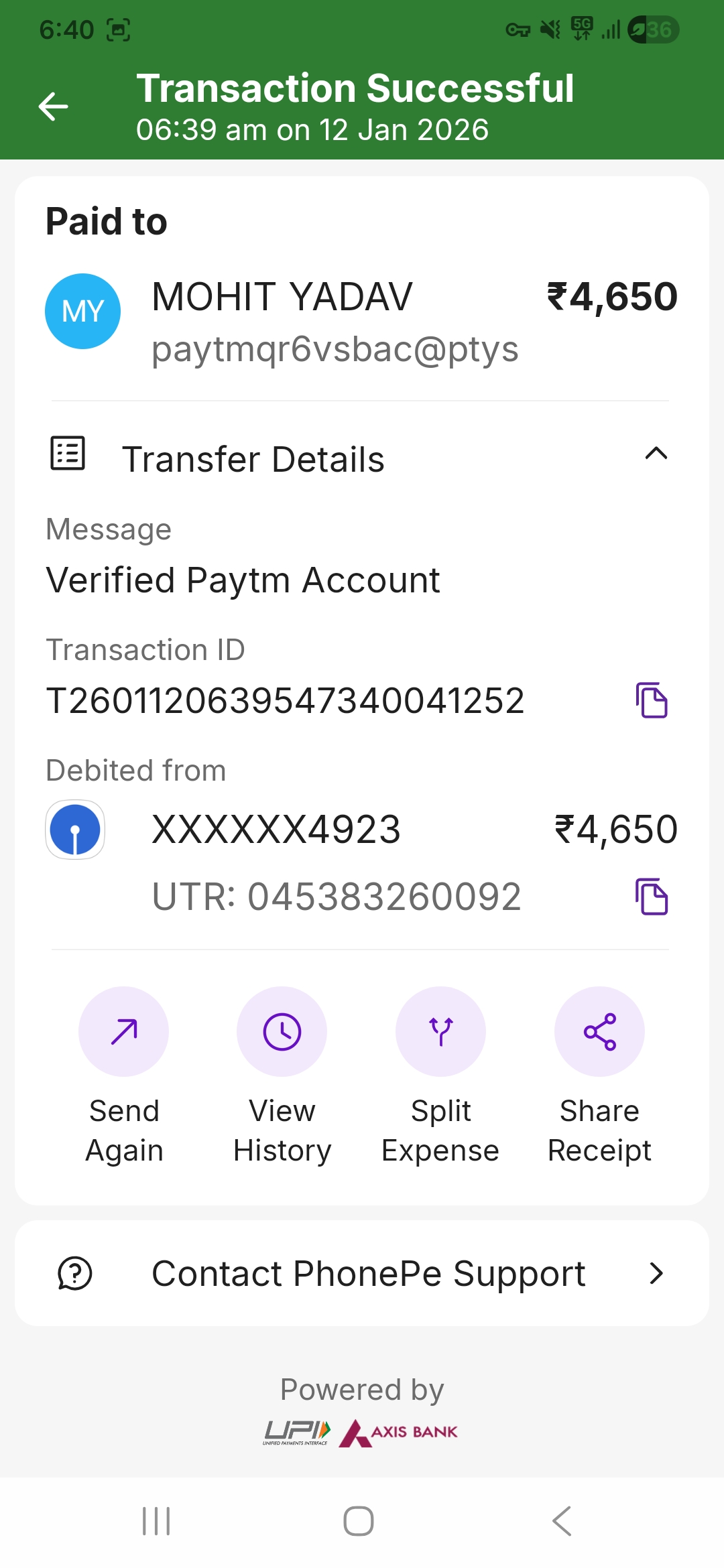This screenshot has height=1568, width=724.
Task: Go to the home screen
Action: click(x=359, y=1521)
